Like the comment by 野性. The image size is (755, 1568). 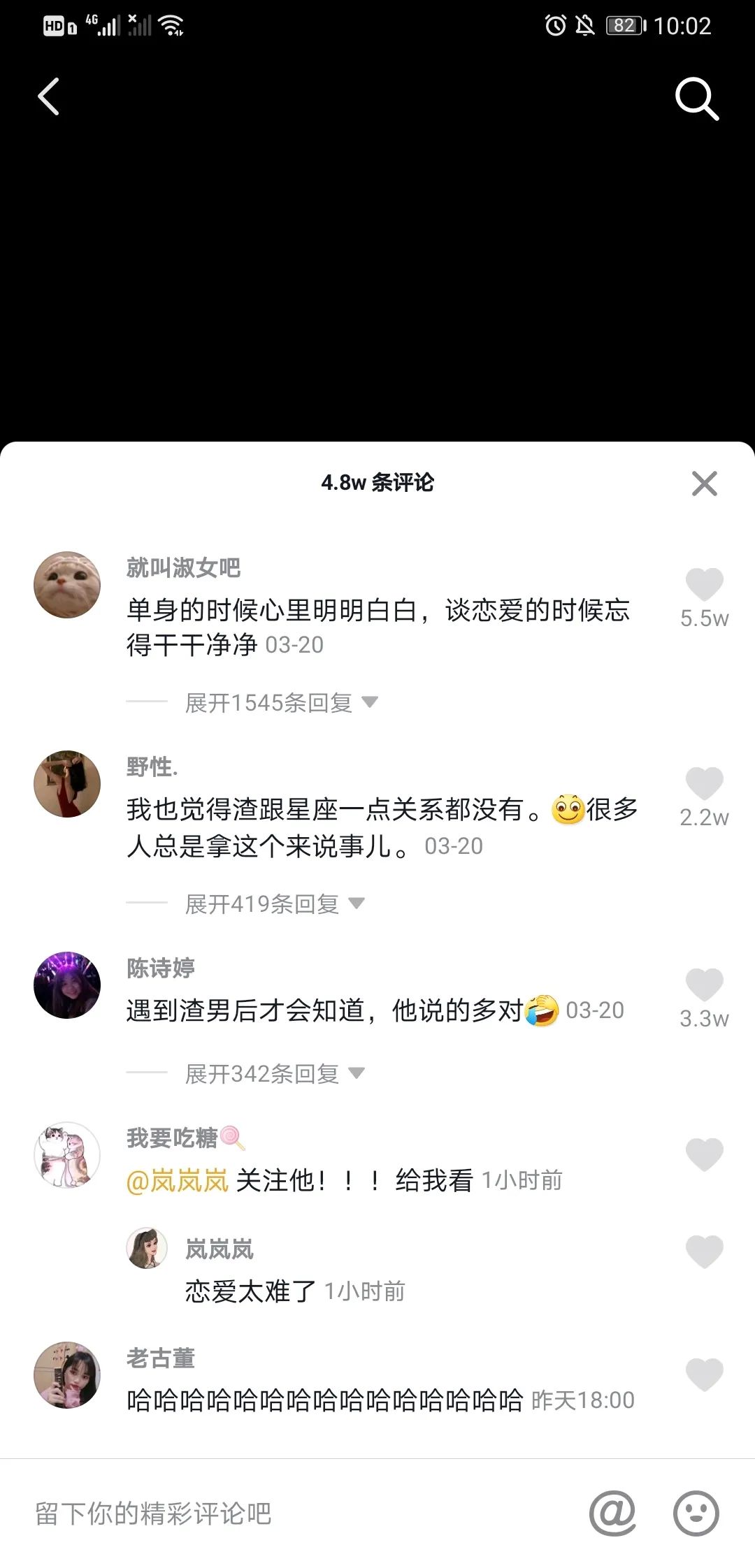tap(704, 783)
